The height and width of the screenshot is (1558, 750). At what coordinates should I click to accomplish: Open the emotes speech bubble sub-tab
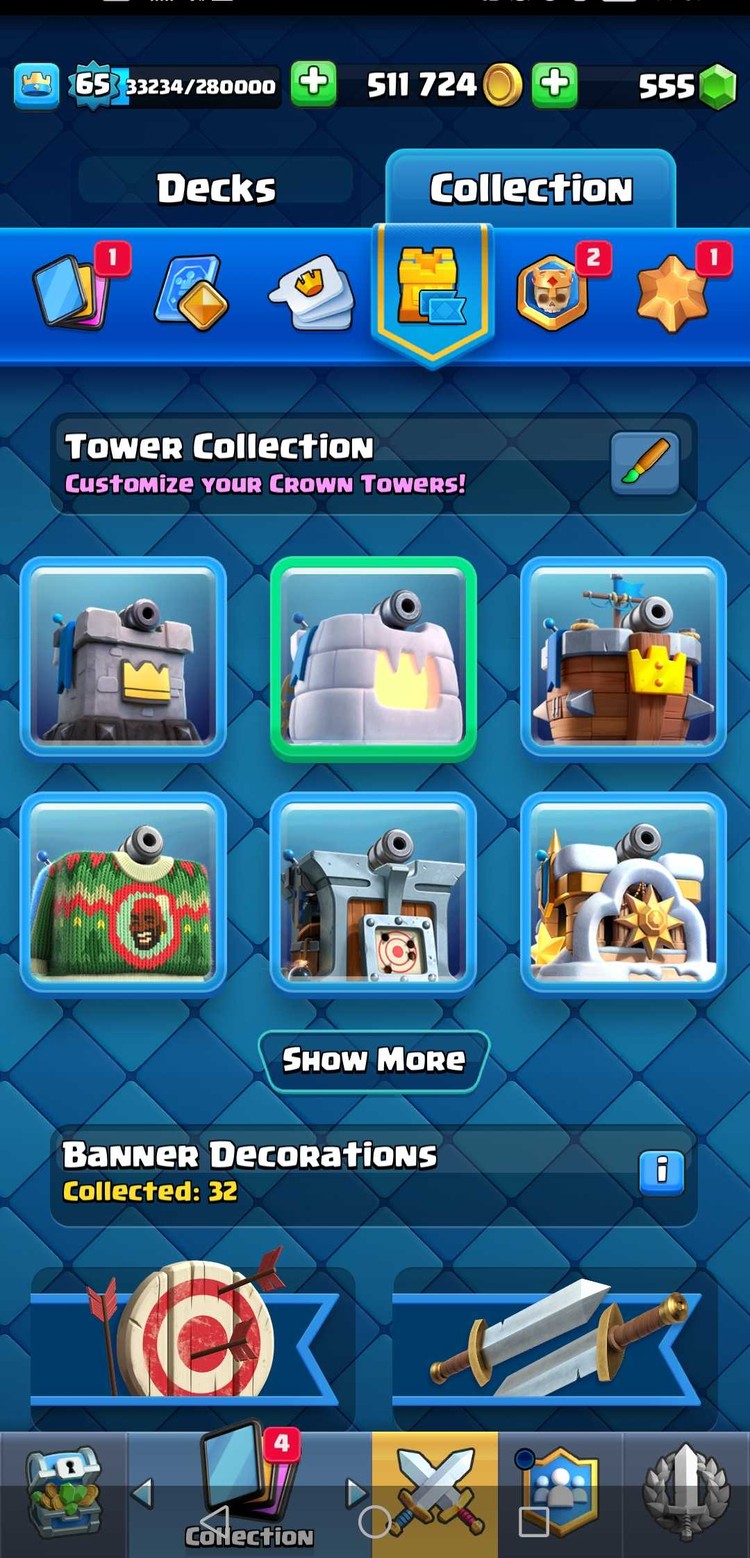(x=311, y=294)
